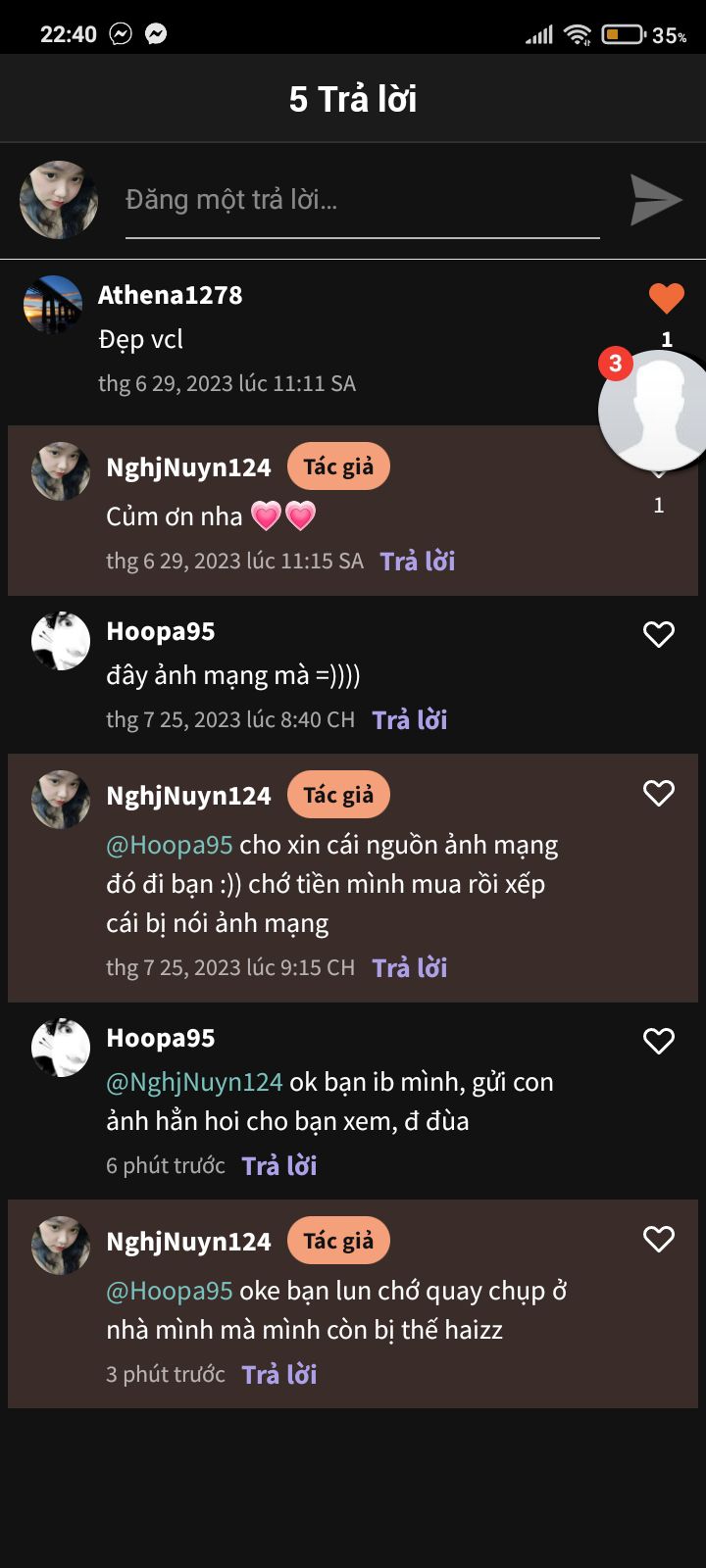
Task: Open the @NghjNuyn124 mention link
Action: point(194,1082)
